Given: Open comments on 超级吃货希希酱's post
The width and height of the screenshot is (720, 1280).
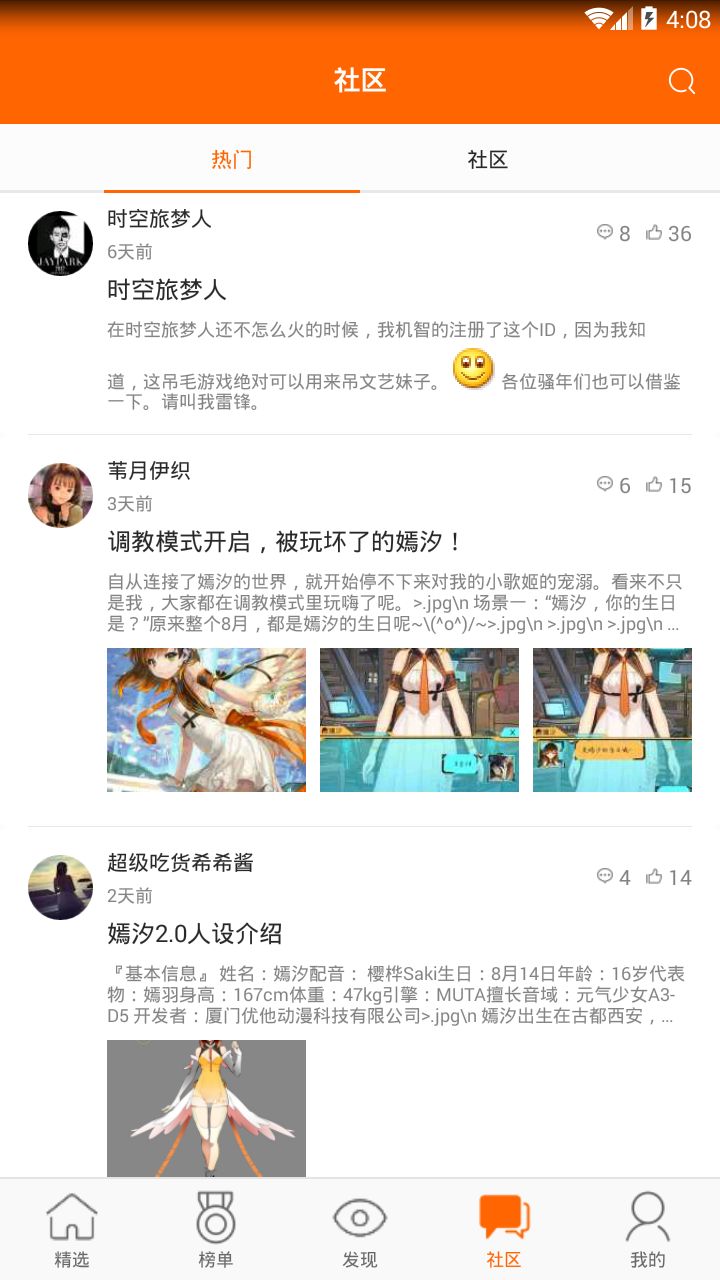Looking at the screenshot, I should pos(613,877).
